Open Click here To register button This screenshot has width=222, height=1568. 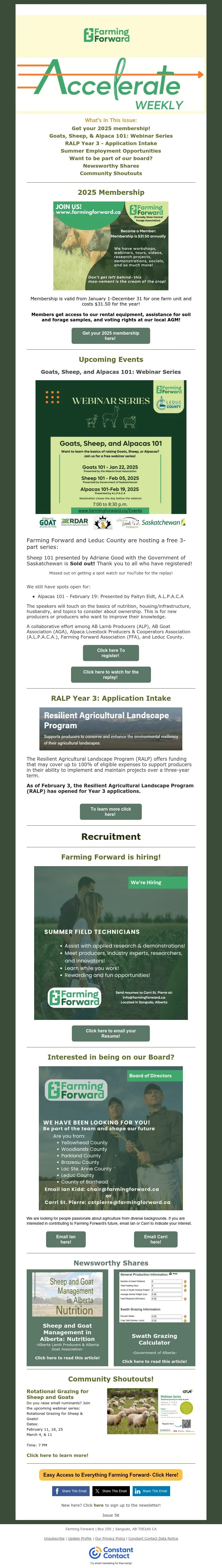111,652
